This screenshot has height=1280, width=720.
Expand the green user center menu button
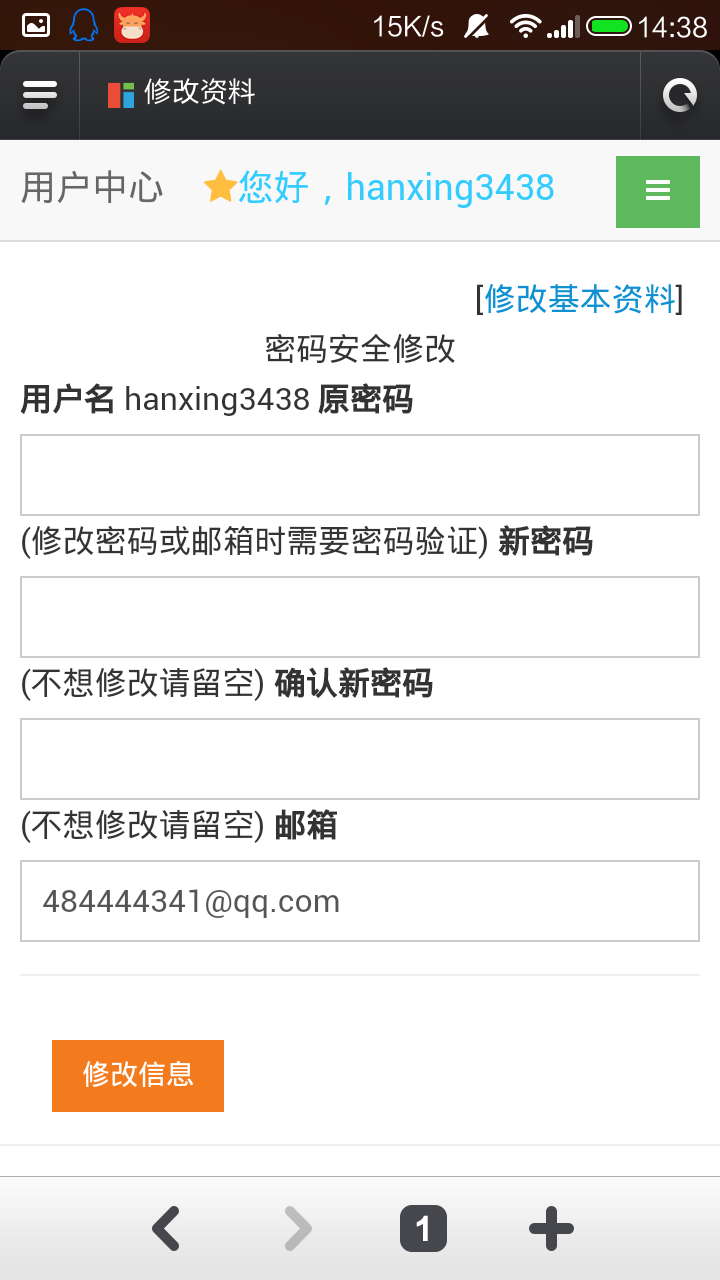point(657,191)
